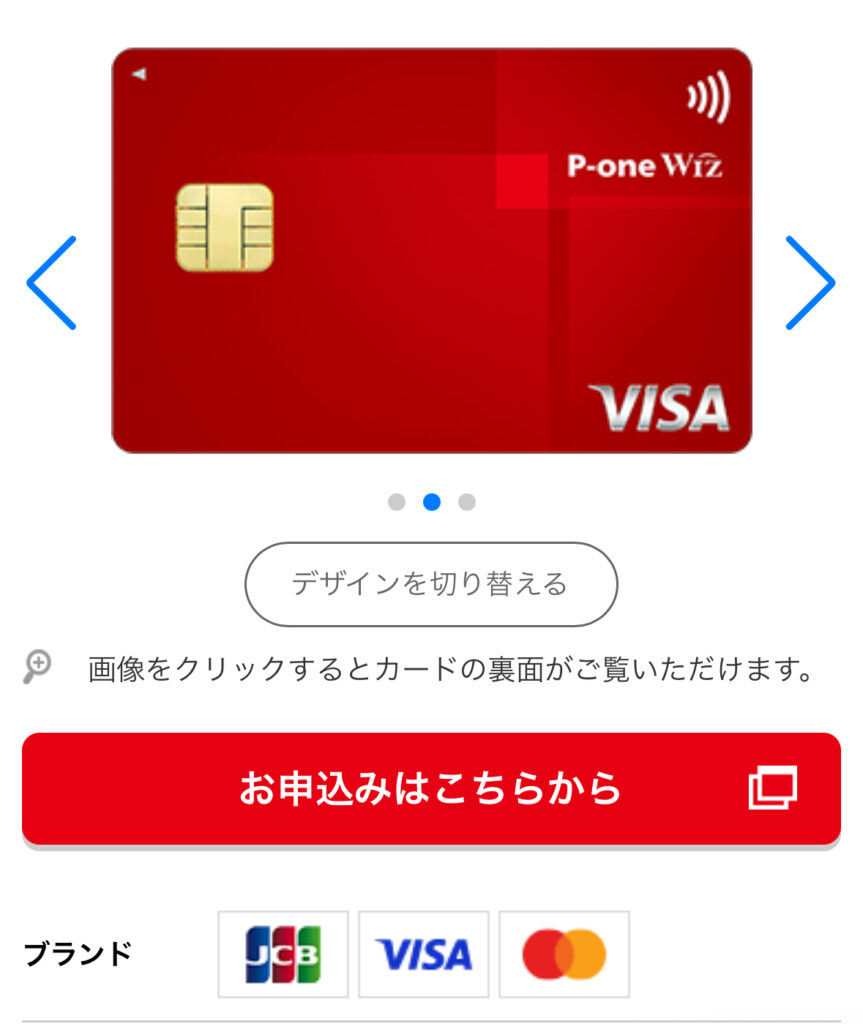863x1024 pixels.
Task: Show the next card design
Action: [x=810, y=283]
